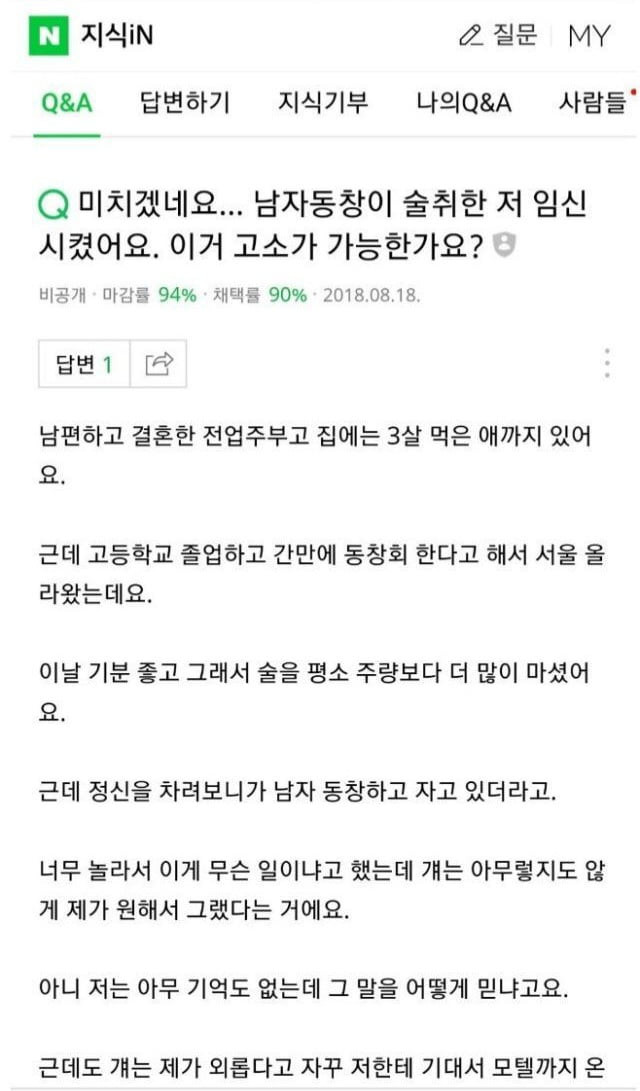Screen dimensions: 640x1091
Task: Go to the 나의Q&A tab
Action: 464,102
